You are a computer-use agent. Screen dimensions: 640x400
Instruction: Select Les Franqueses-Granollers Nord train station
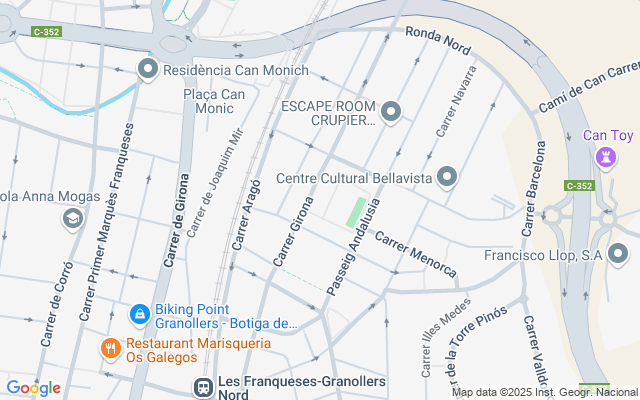click(x=202, y=386)
